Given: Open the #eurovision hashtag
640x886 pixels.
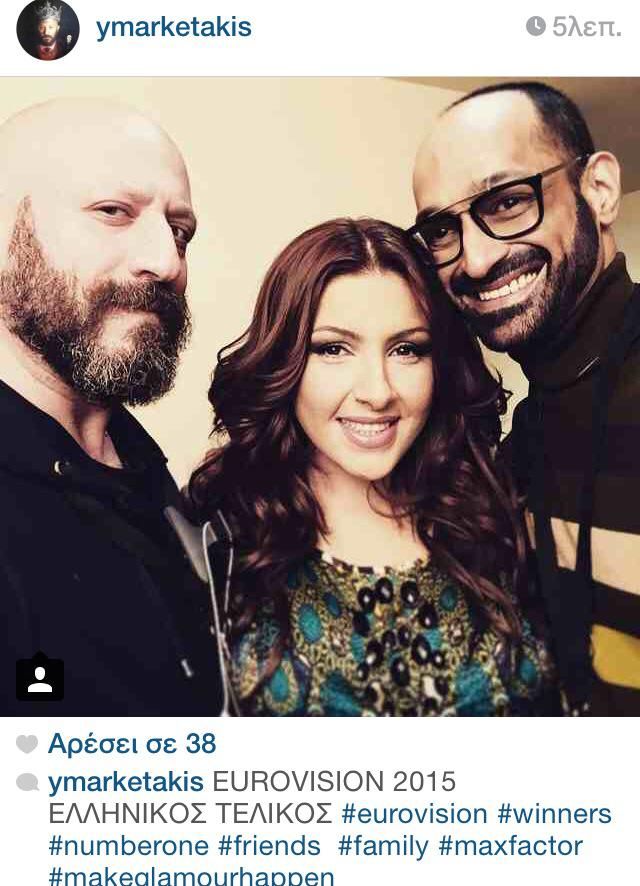Looking at the screenshot, I should pos(414,814).
